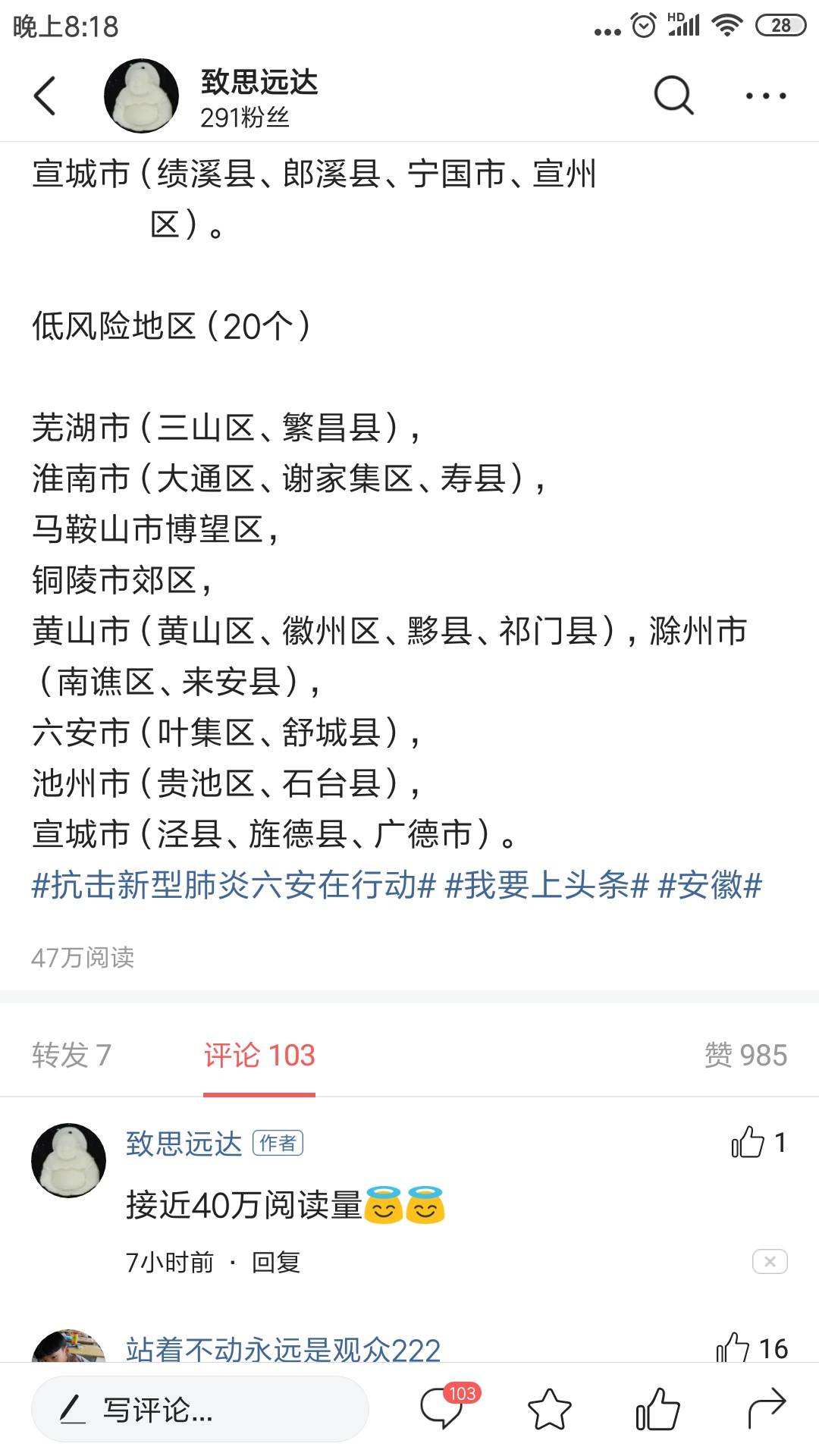The width and height of the screenshot is (819, 1456).
Task: Like the post with bottom thumbs-up
Action: pyautogui.click(x=657, y=1409)
